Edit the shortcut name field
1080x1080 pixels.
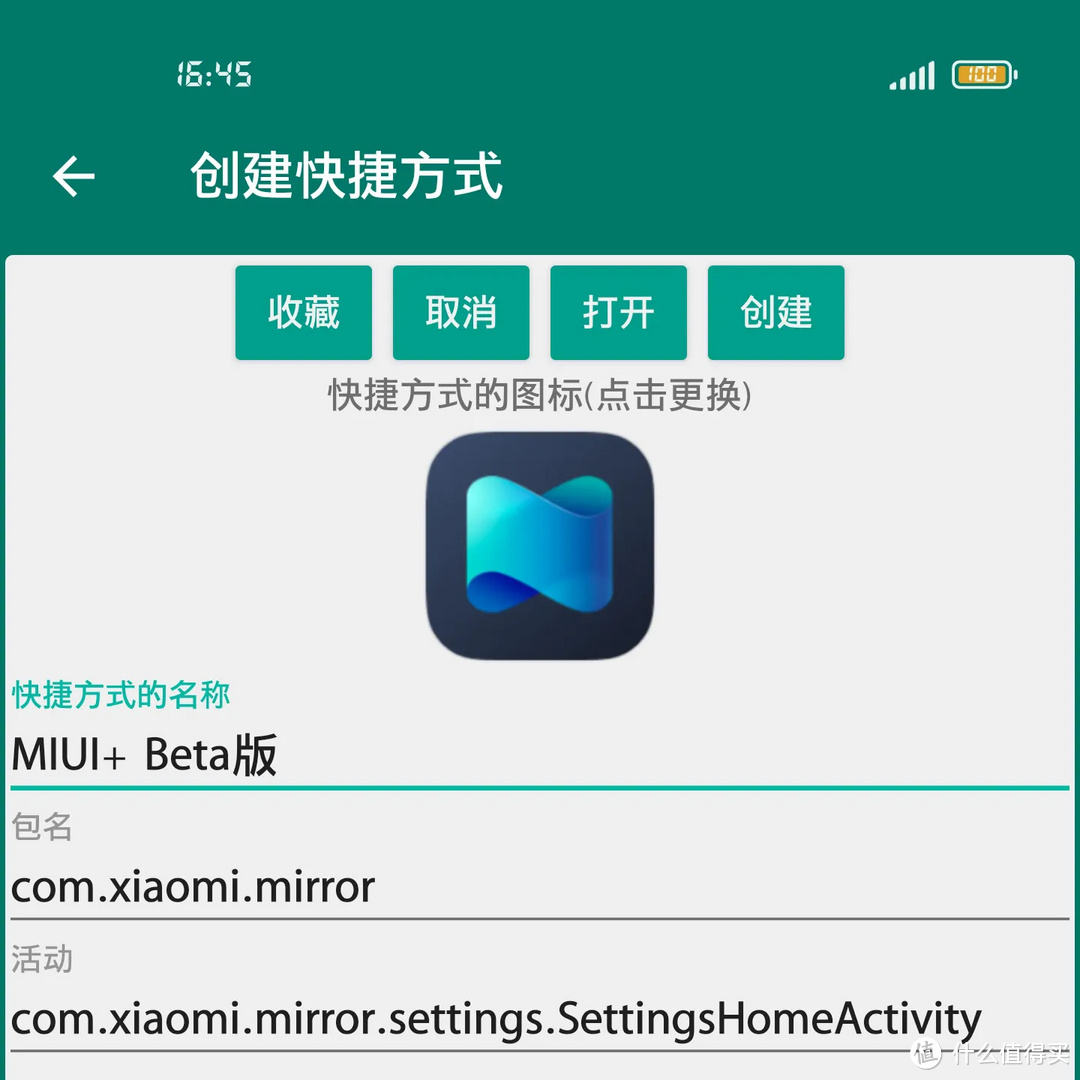[540, 756]
